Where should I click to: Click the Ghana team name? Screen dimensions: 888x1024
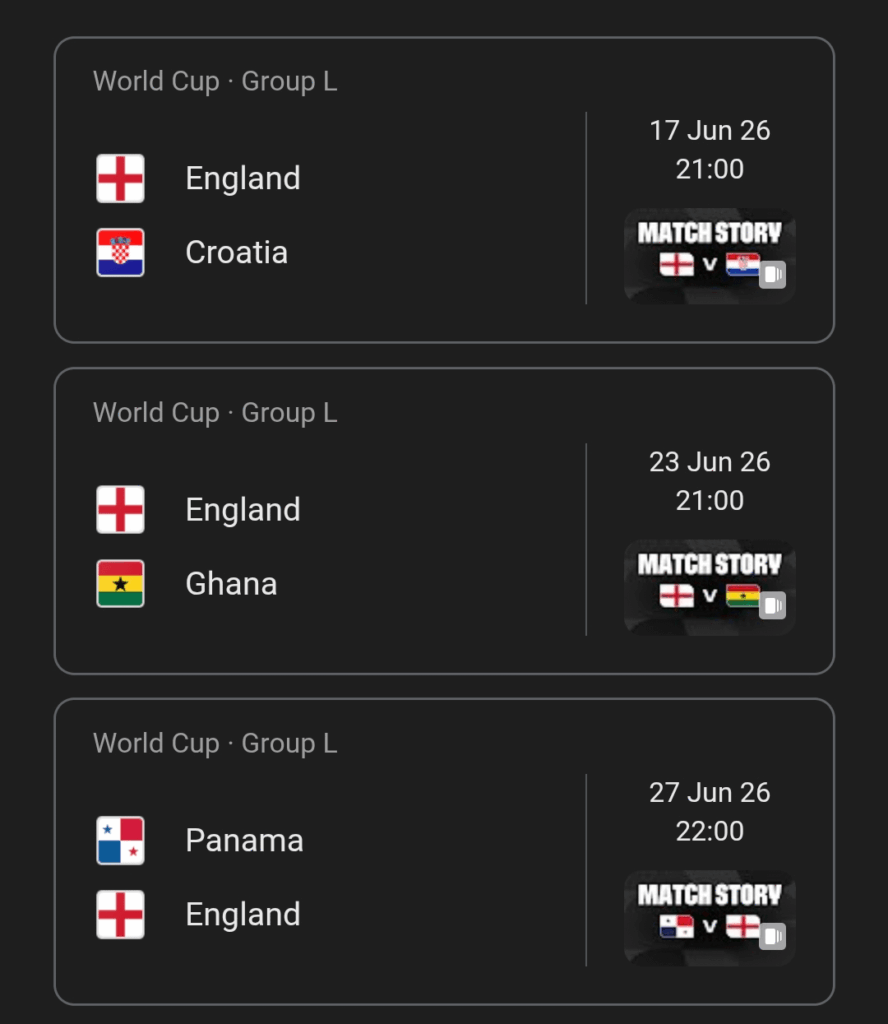pos(230,583)
